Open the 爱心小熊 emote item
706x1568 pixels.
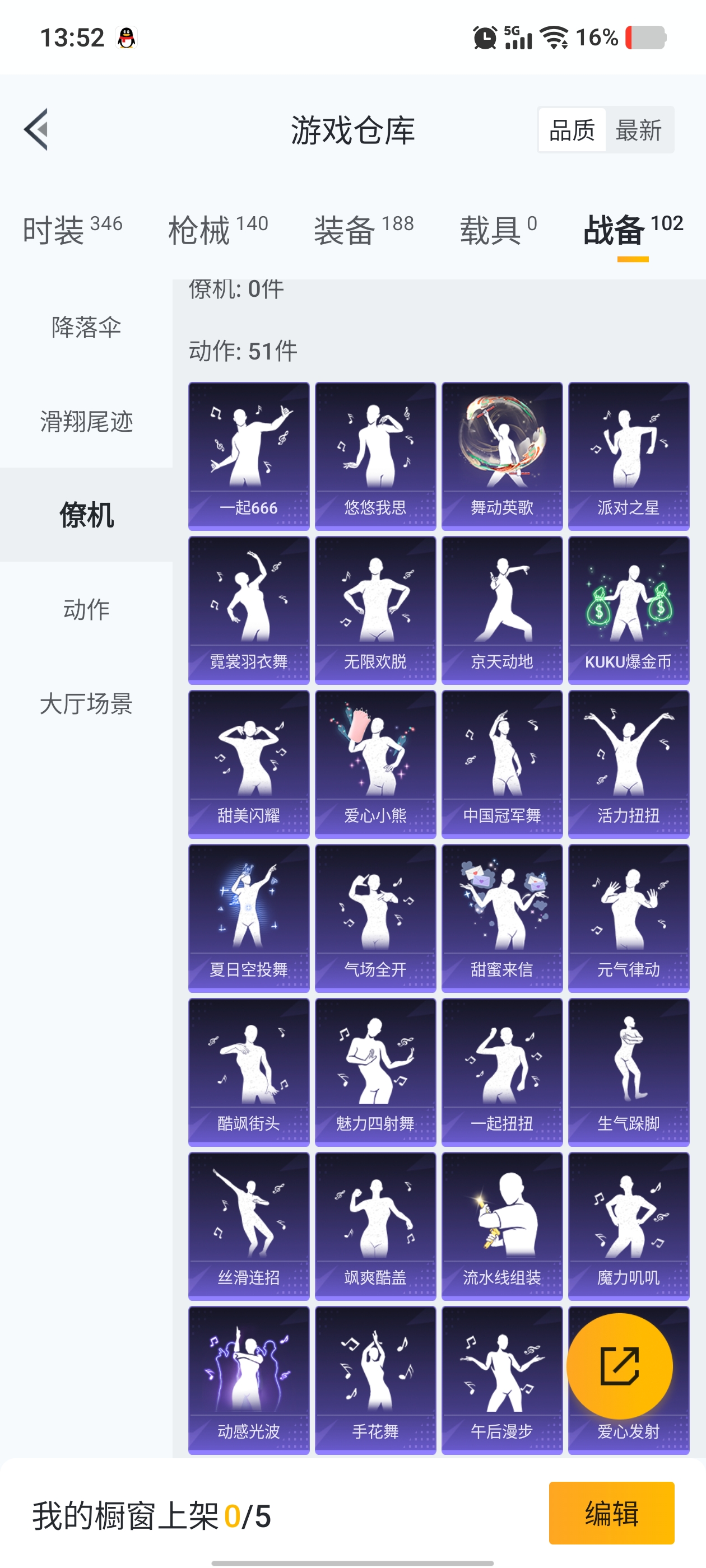point(375,763)
